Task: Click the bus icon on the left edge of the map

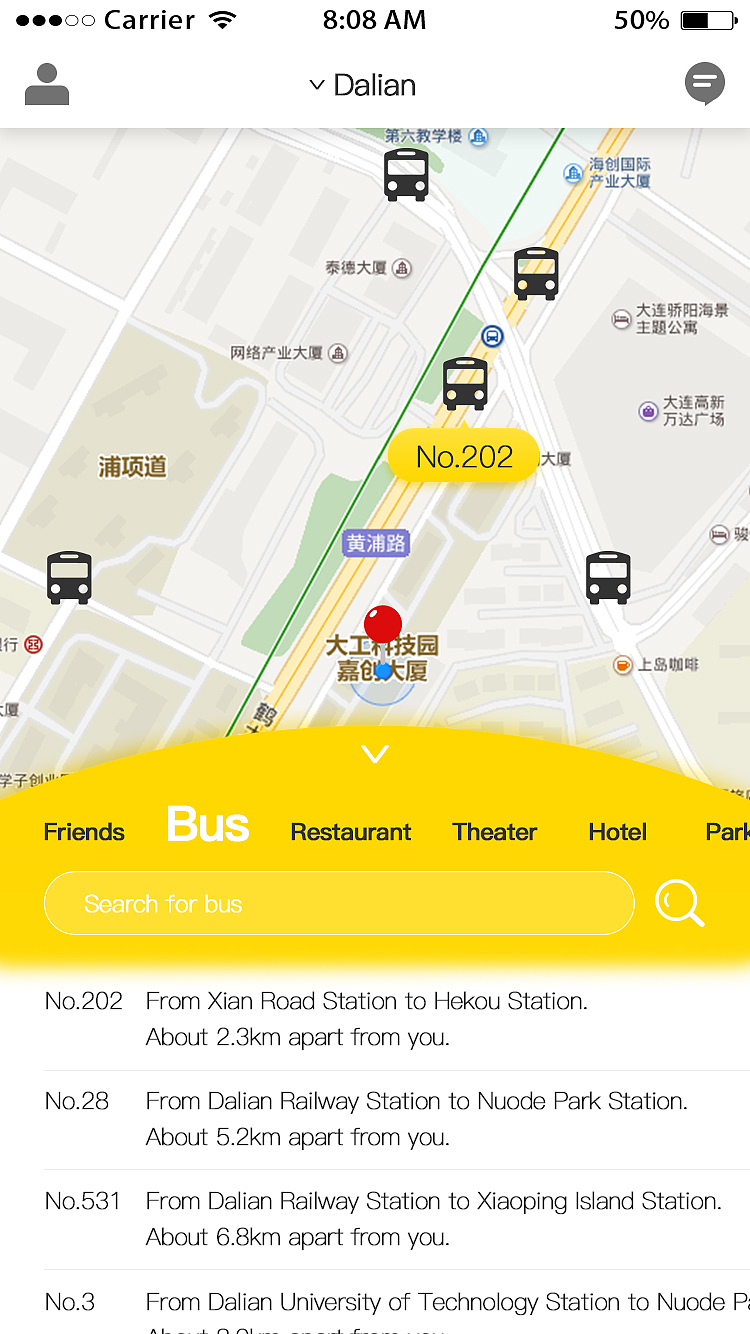Action: 68,577
